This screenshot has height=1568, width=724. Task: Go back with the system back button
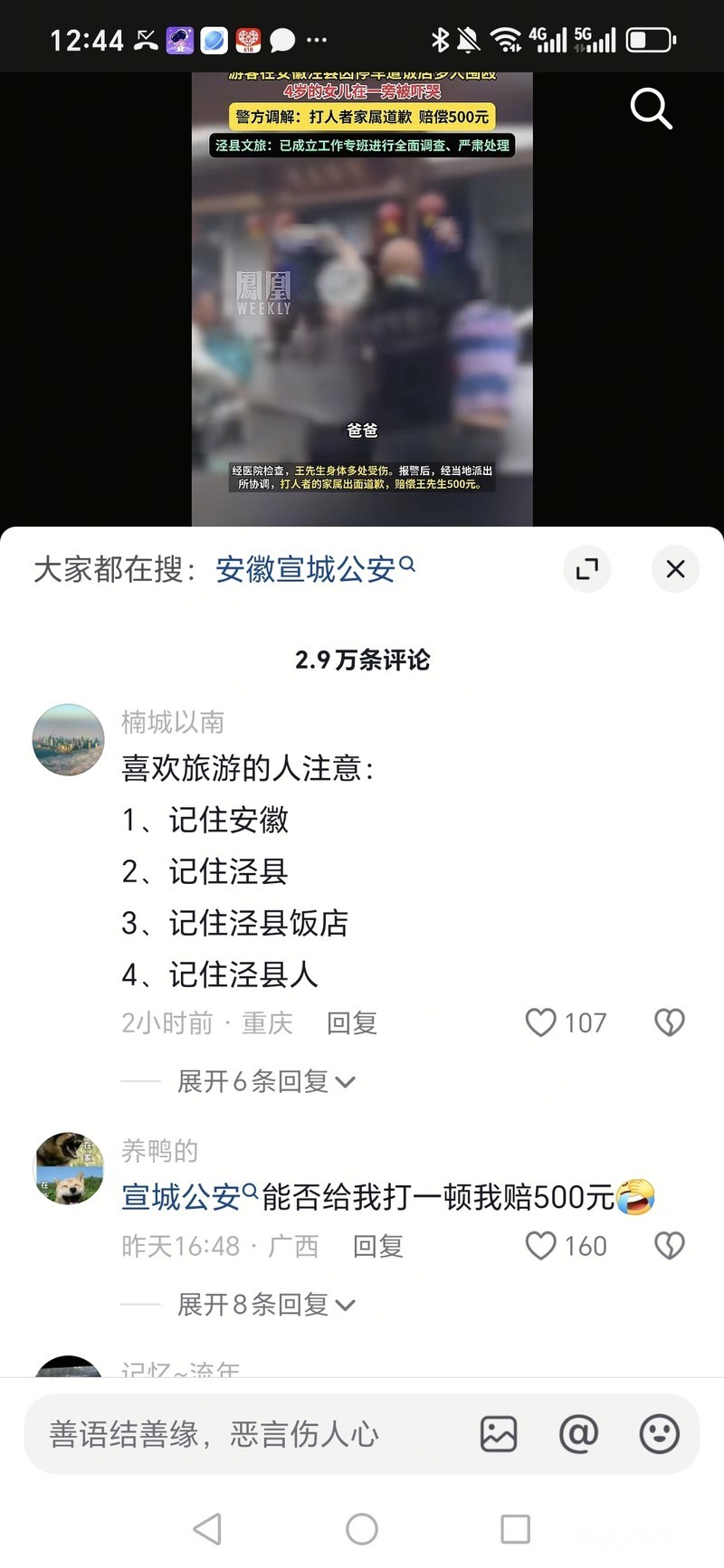coord(207,1529)
